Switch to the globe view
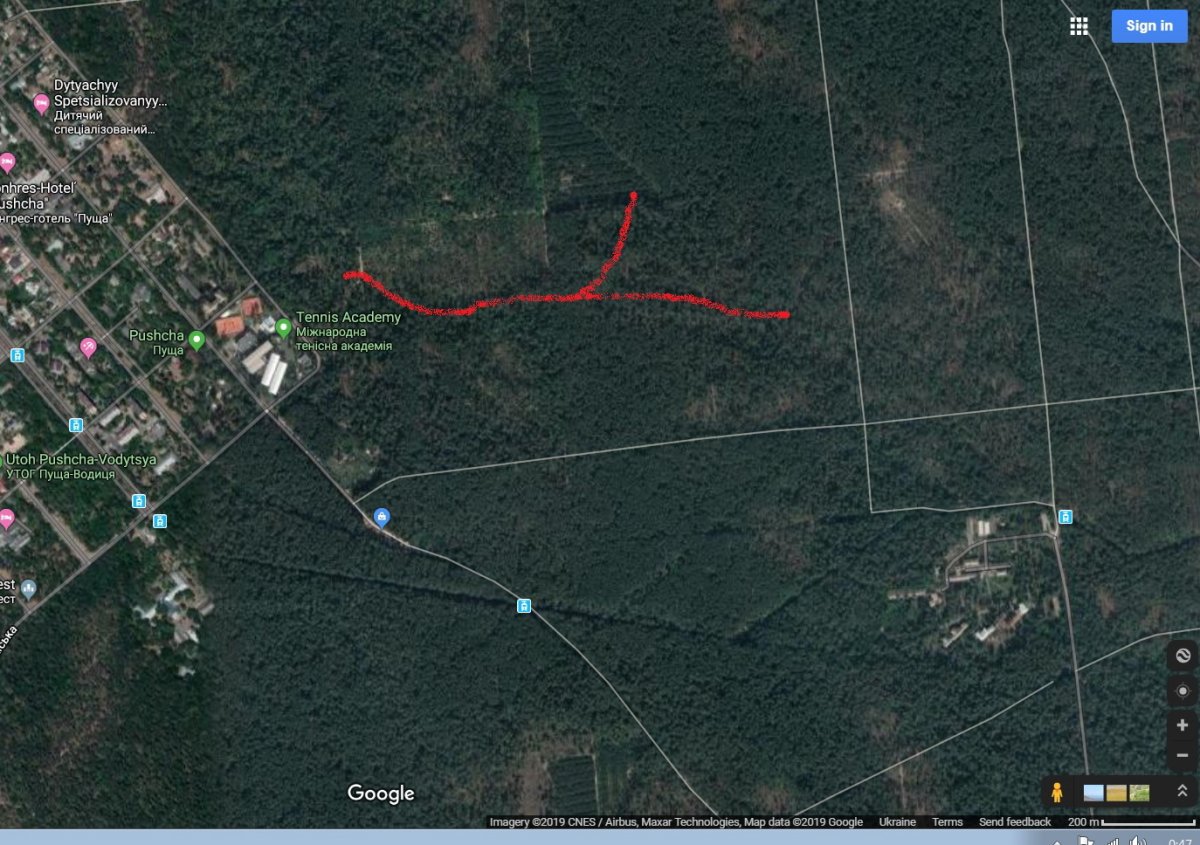The height and width of the screenshot is (845, 1200). coord(1182,656)
